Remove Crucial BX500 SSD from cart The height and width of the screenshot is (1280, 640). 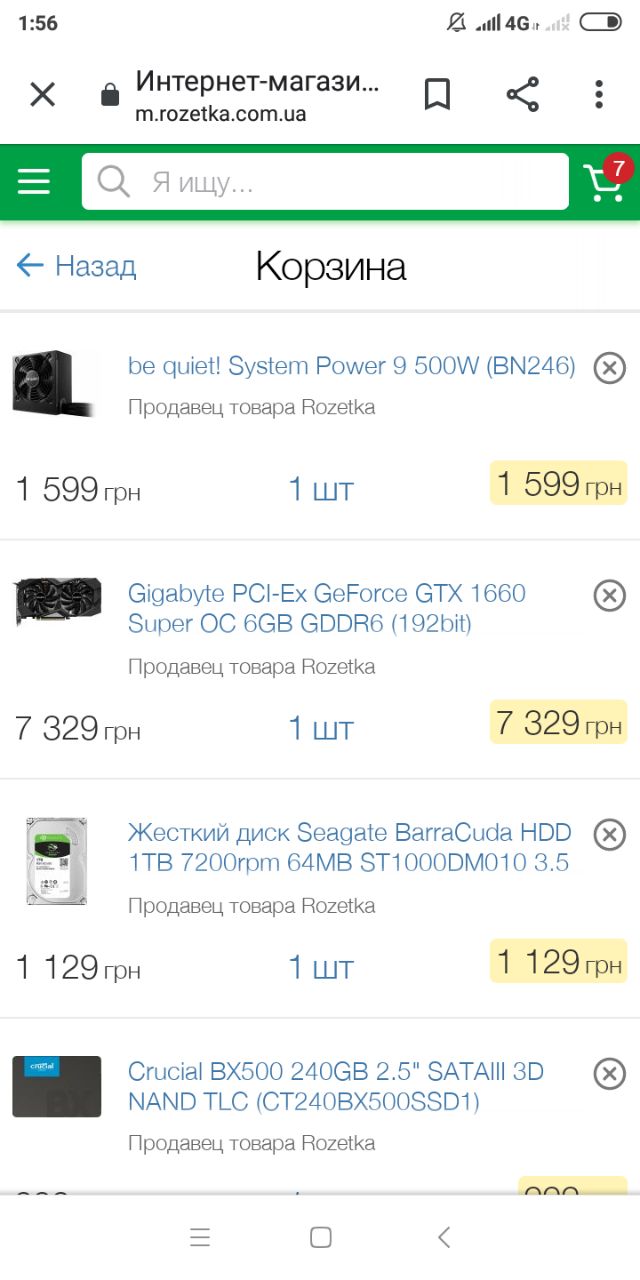(609, 1074)
